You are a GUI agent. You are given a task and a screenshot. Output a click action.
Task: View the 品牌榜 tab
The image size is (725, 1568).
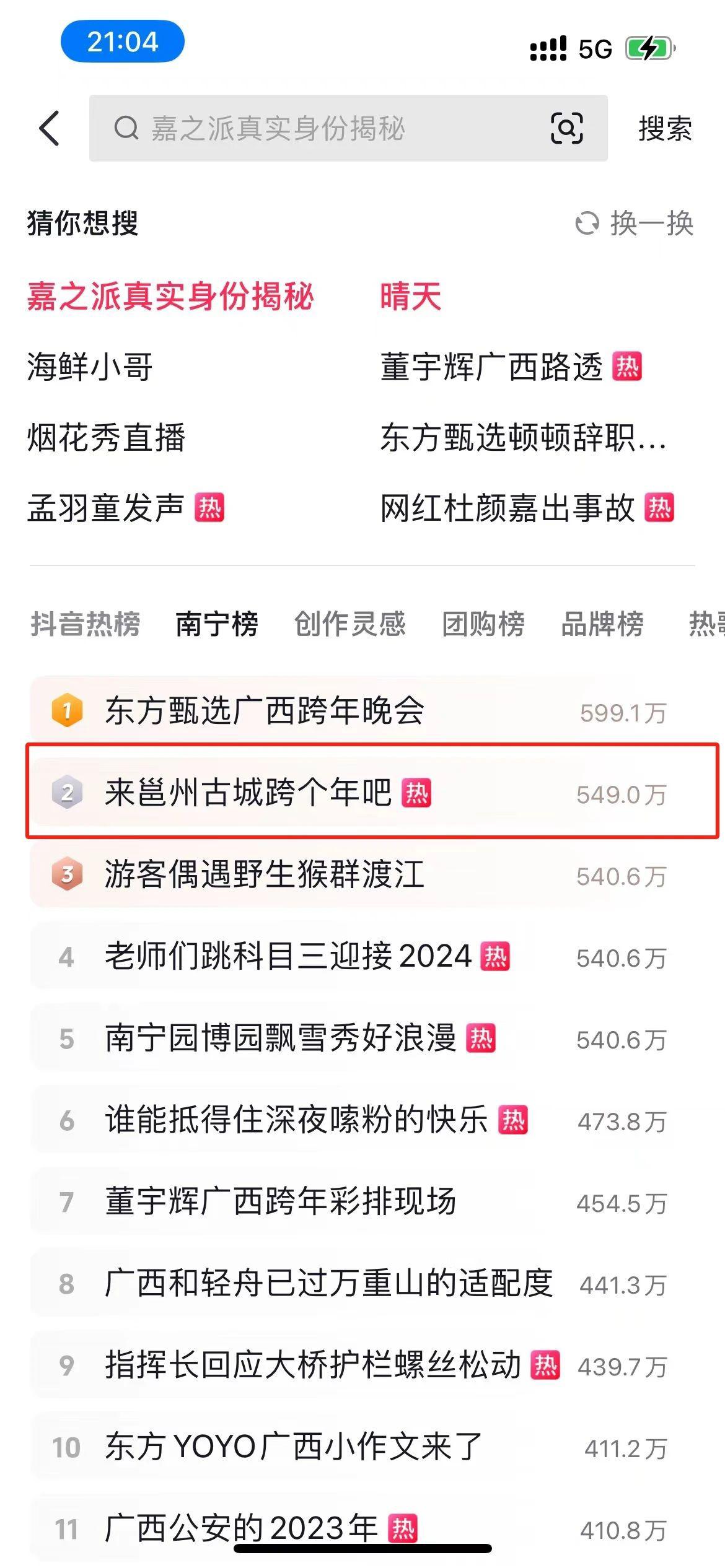[602, 624]
